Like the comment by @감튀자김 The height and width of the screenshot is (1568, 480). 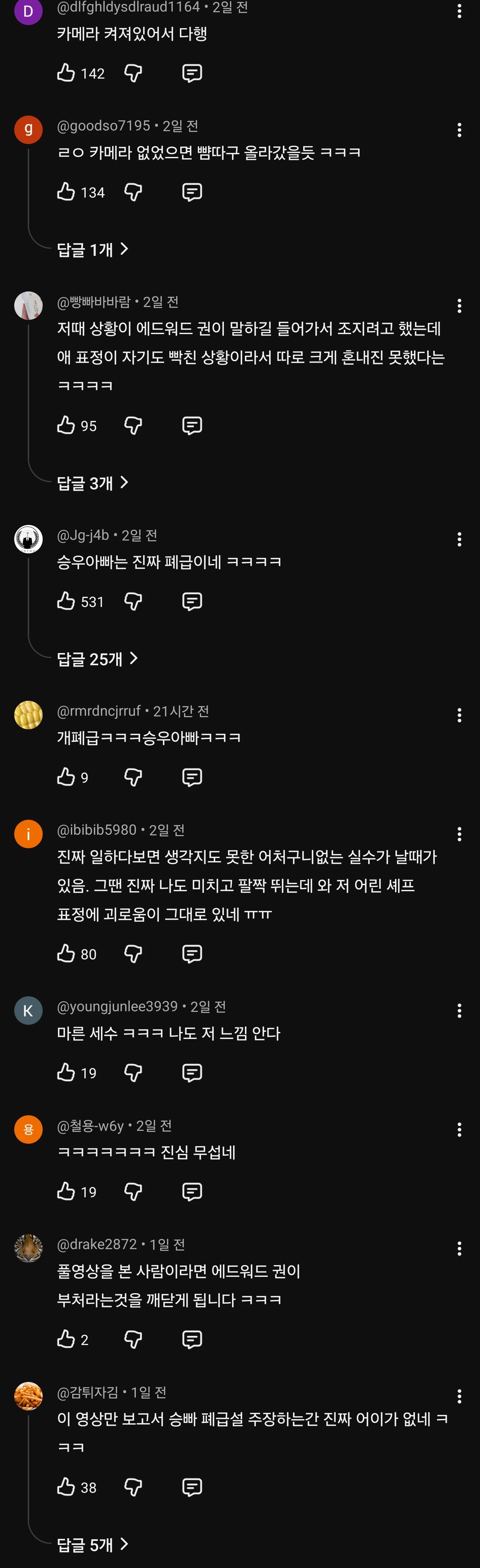66,1487
